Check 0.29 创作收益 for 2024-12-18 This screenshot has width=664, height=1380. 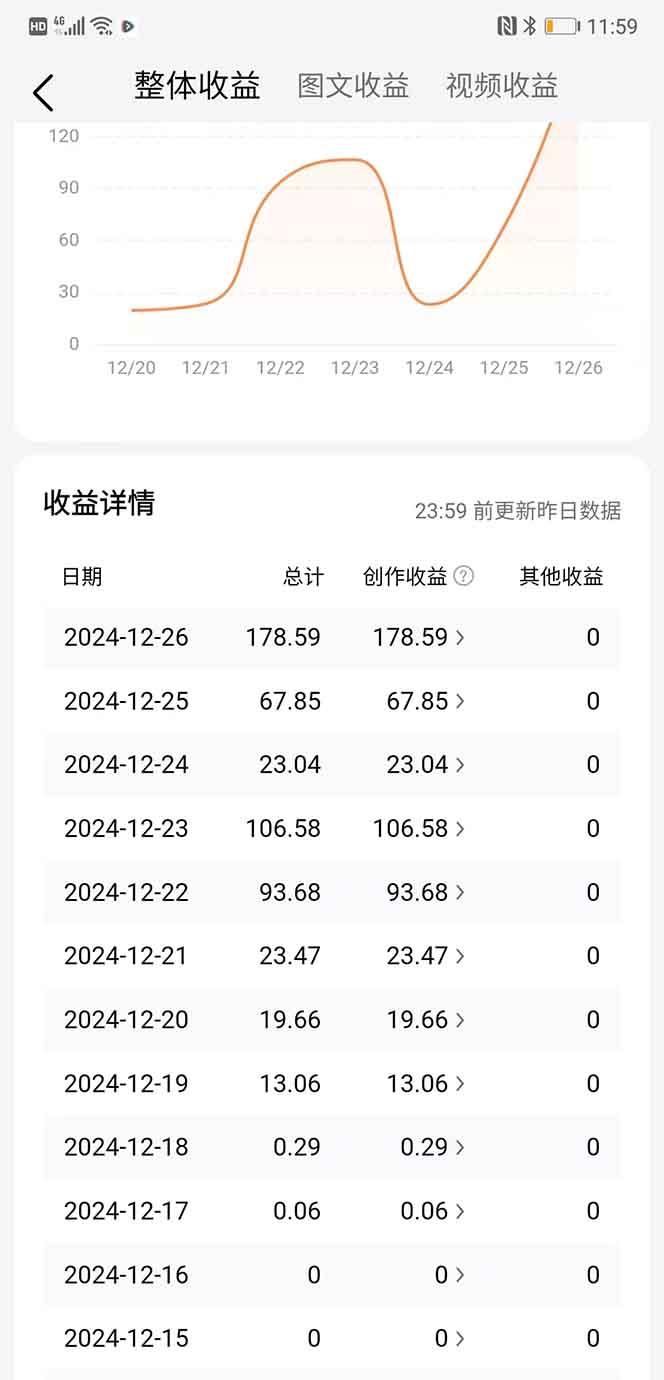[x=432, y=1147]
